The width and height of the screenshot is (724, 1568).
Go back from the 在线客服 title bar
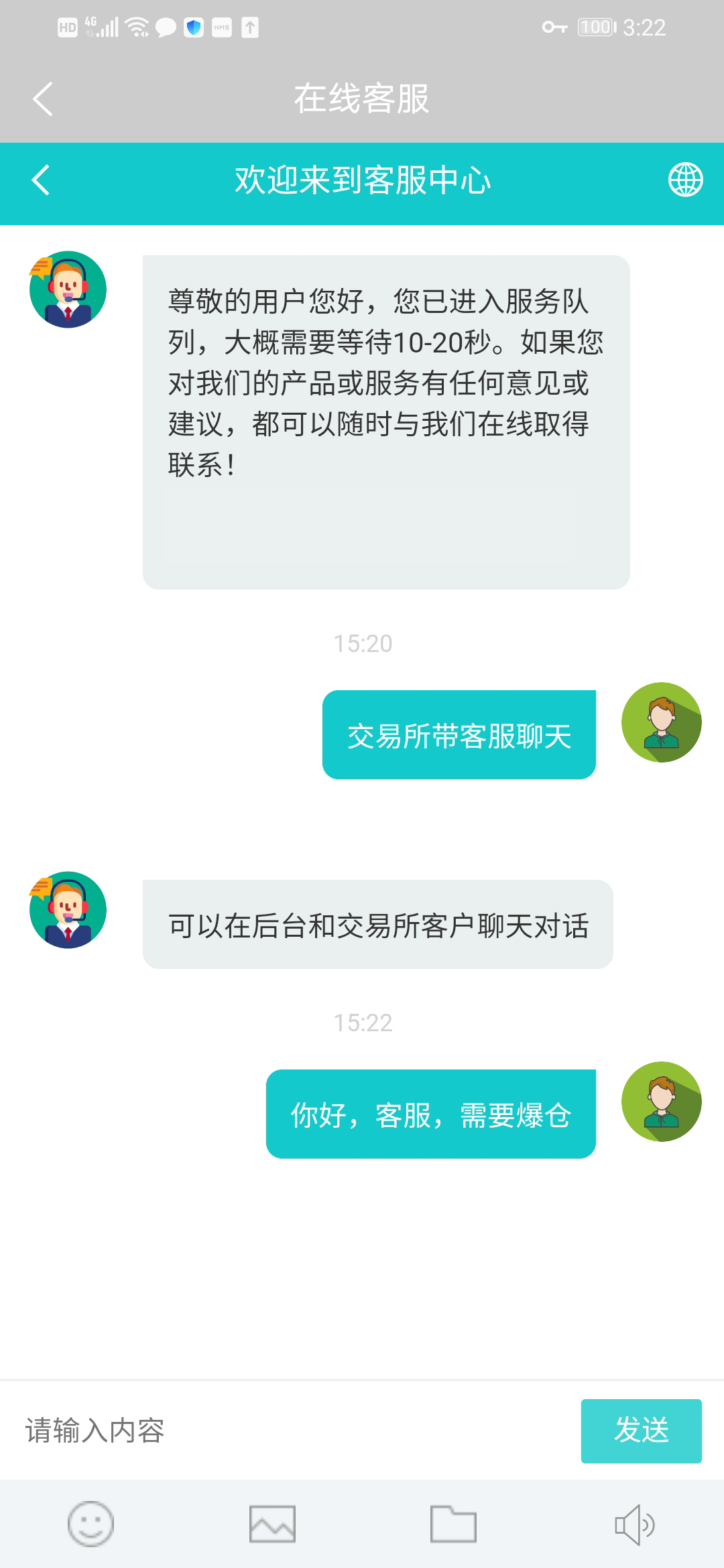coord(43,99)
